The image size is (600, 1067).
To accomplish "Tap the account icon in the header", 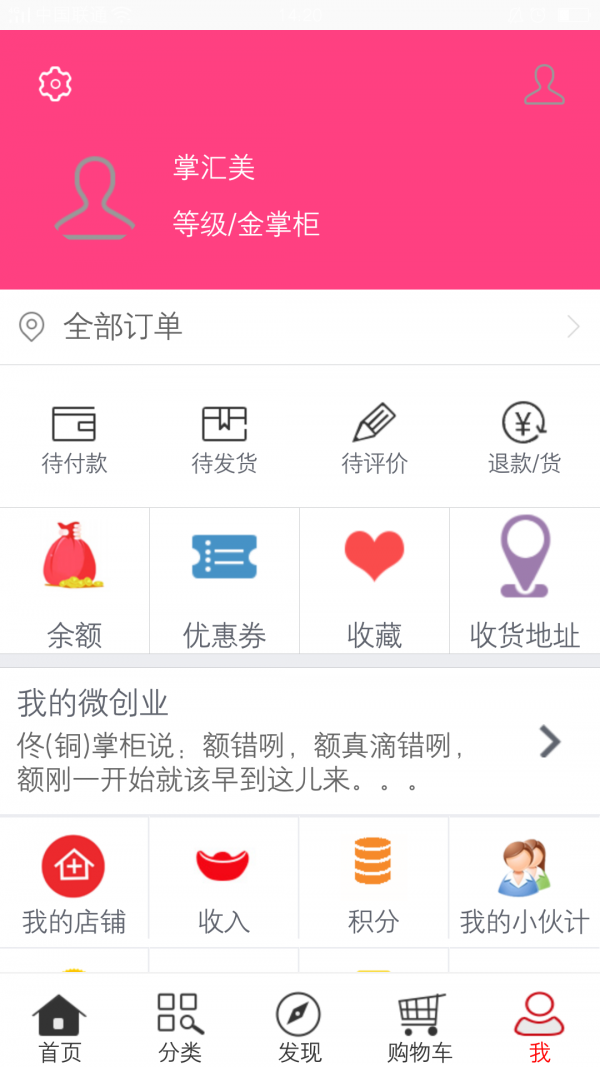I will [544, 85].
